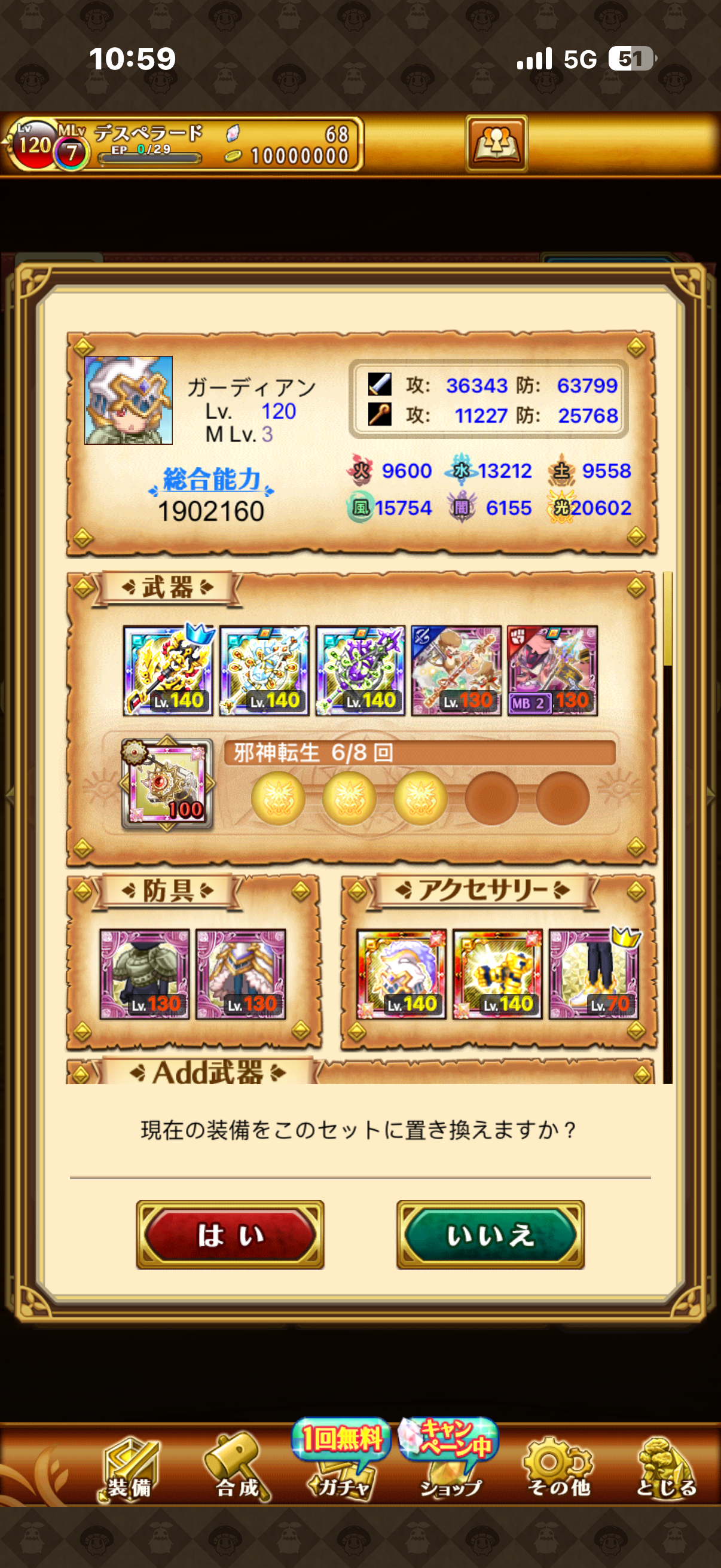Image resolution: width=721 pixels, height=1568 pixels.
Task: Select the first Lv.140 golden weapon
Action: click(169, 670)
